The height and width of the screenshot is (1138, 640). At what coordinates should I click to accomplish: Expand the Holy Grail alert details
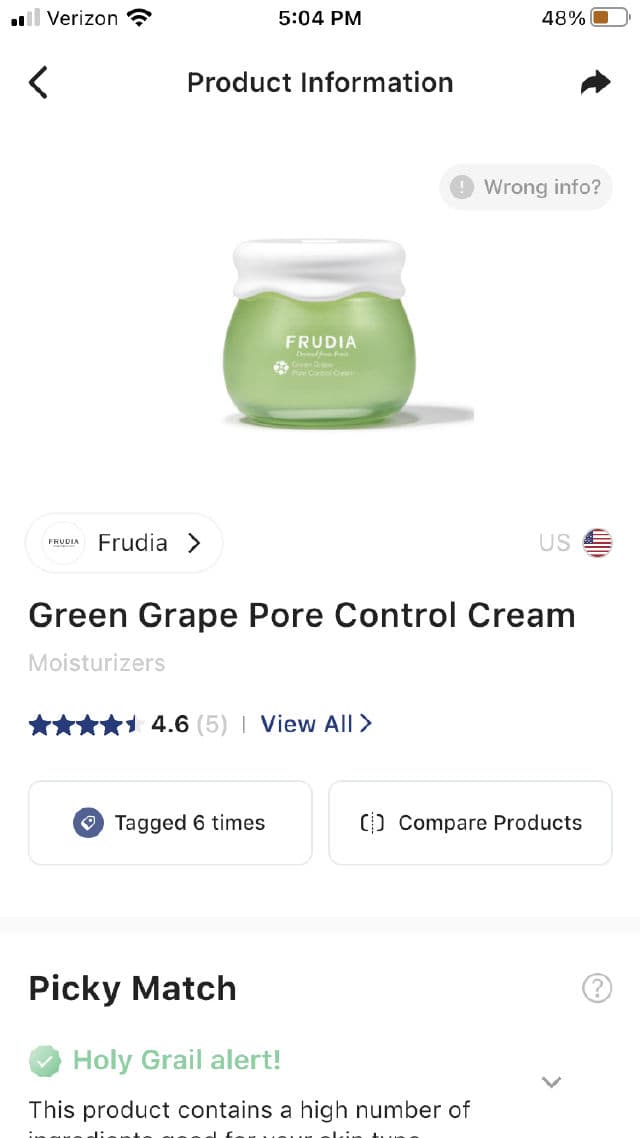(x=551, y=1081)
